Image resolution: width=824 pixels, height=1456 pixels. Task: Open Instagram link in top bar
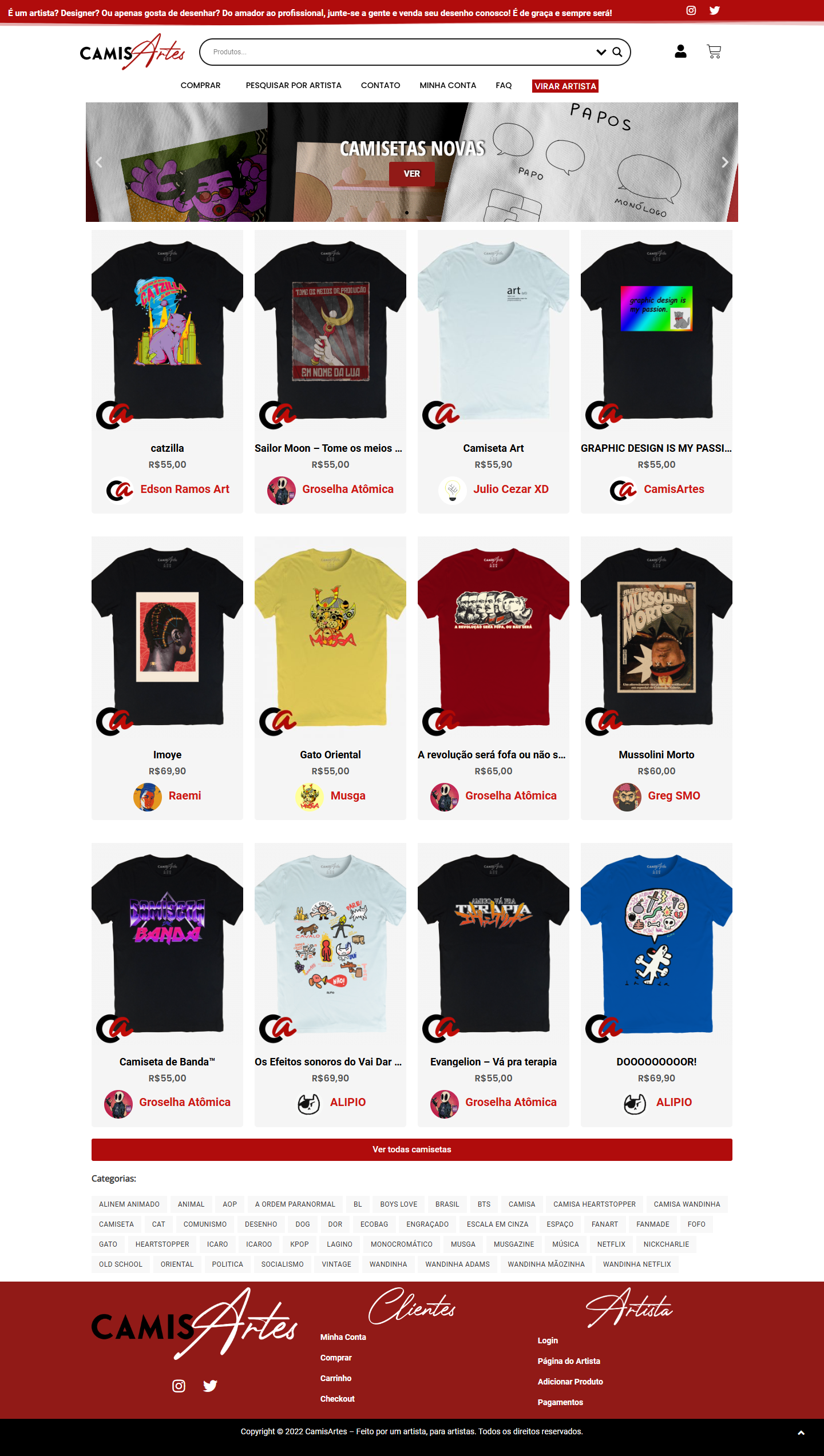pos(691,10)
